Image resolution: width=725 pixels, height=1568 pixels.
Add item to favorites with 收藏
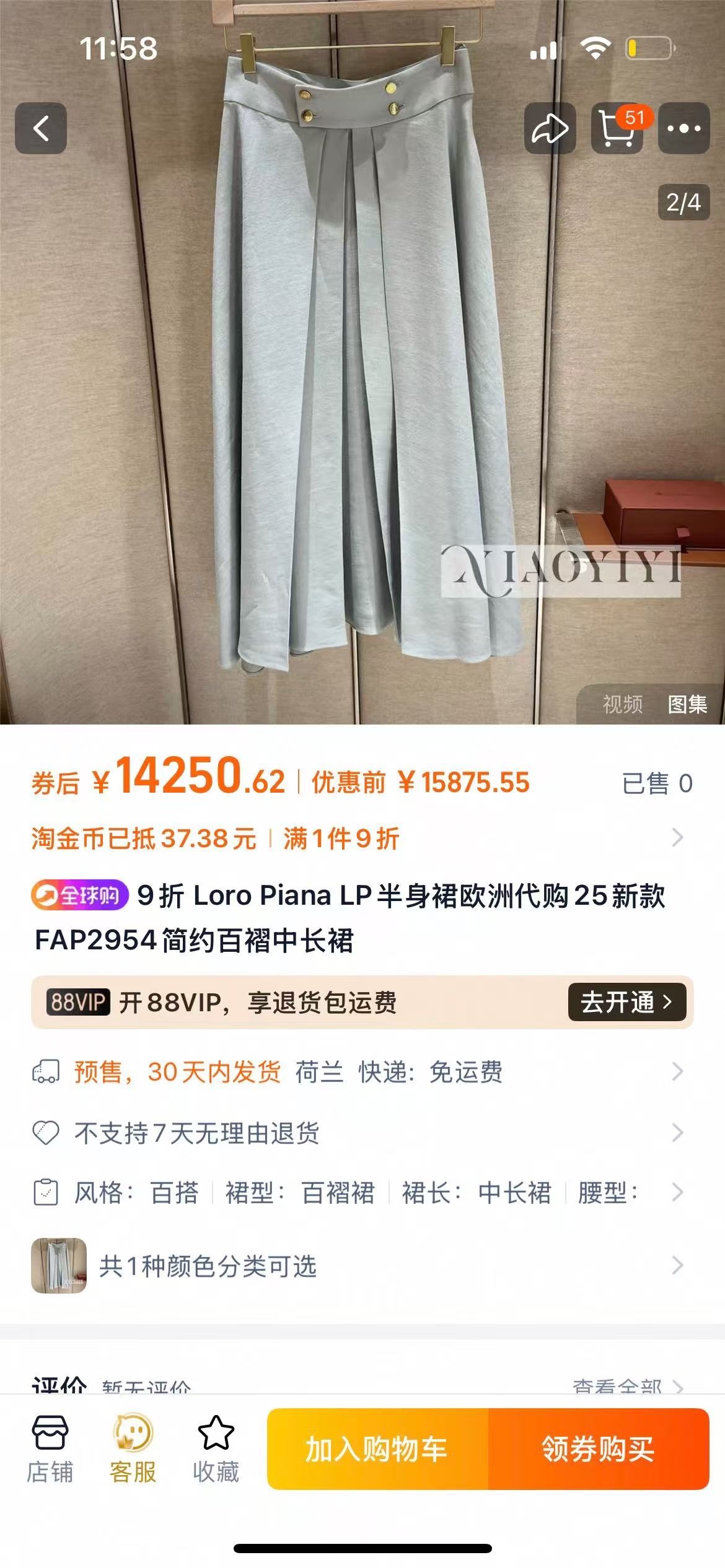coord(216,1450)
